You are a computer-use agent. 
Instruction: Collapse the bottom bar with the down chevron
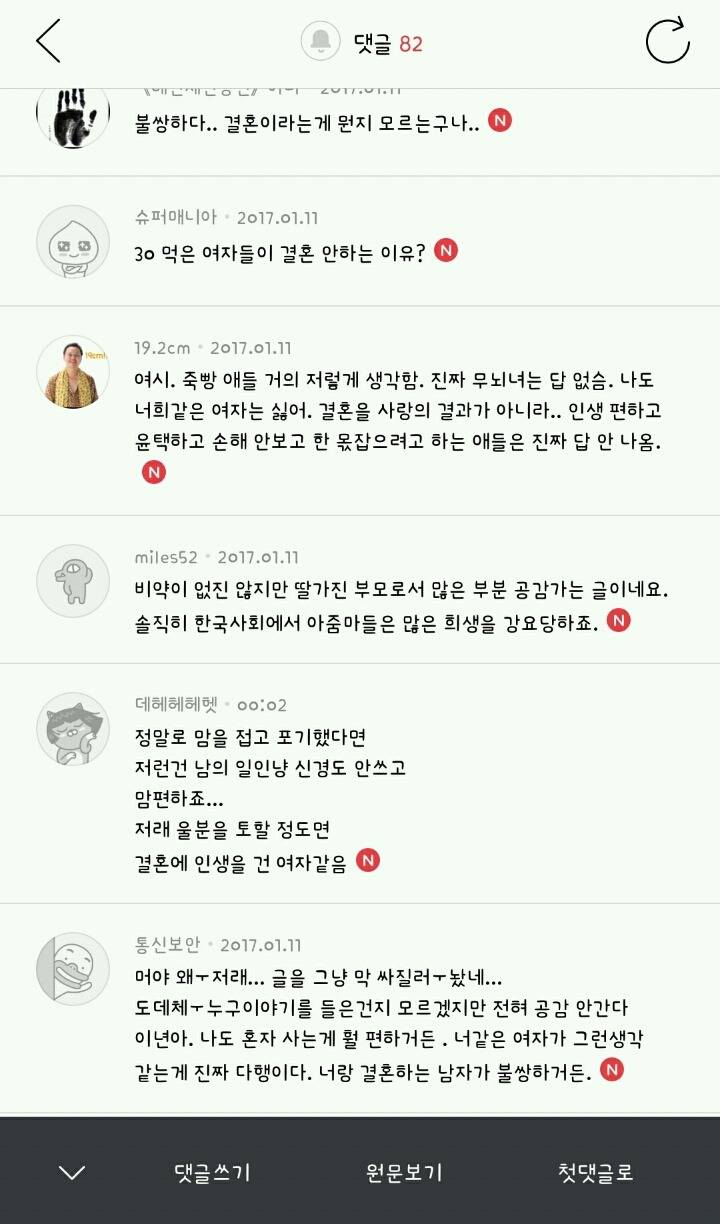pyautogui.click(x=68, y=1172)
